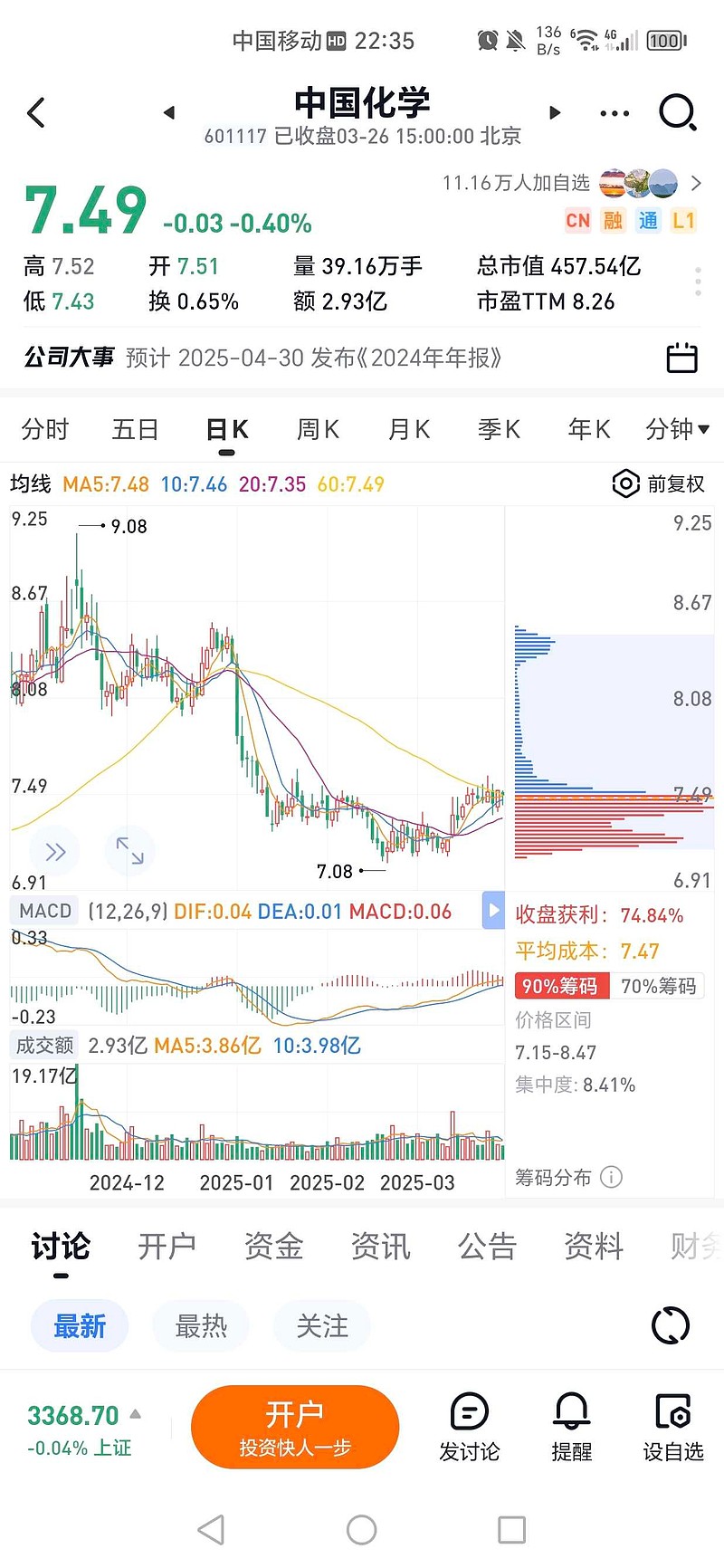Screen dimensions: 724x1568
Task: Switch to the next stock arrow
Action: click(x=555, y=112)
